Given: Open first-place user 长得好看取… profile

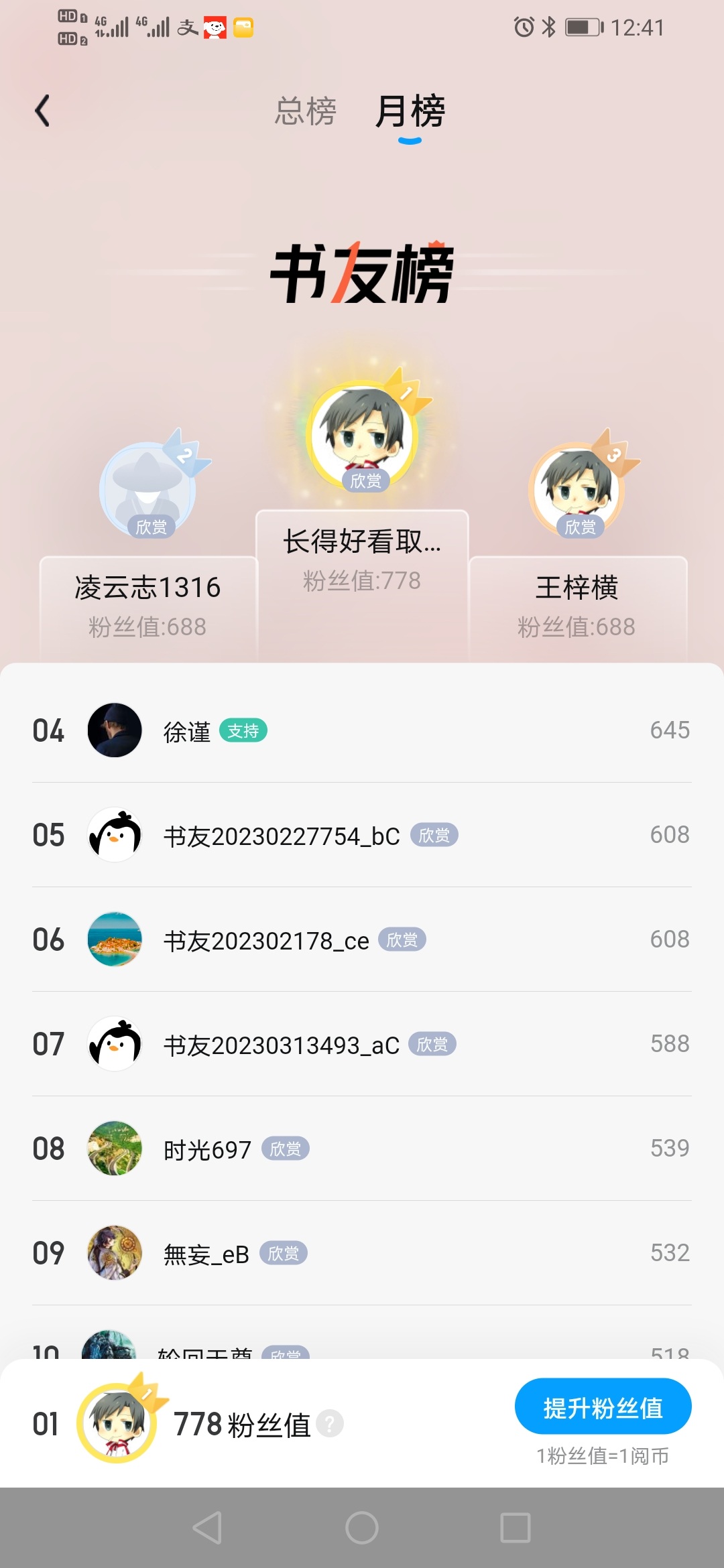Looking at the screenshot, I should (362, 436).
